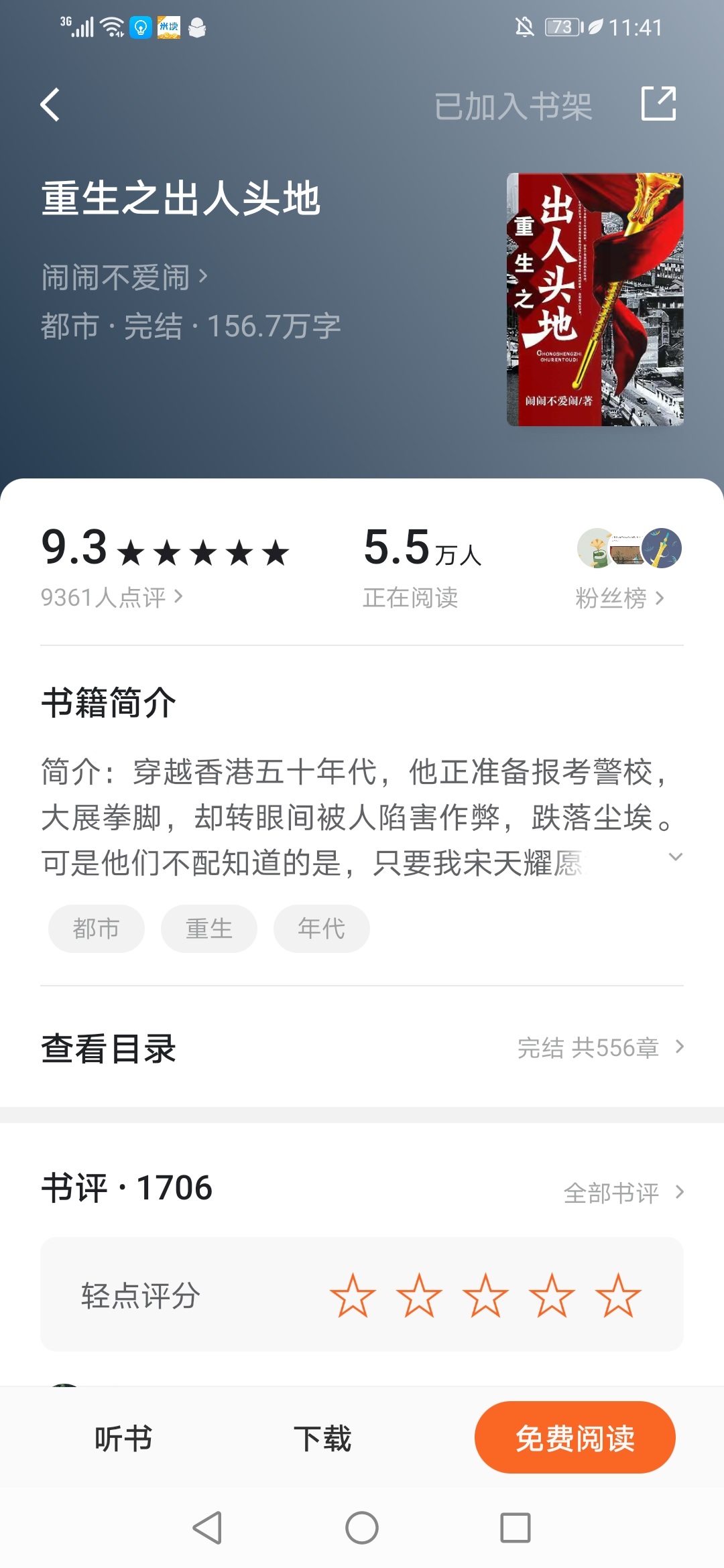Image resolution: width=724 pixels, height=1568 pixels.
Task: View the 9361人点评 ratings
Action: coord(111,597)
